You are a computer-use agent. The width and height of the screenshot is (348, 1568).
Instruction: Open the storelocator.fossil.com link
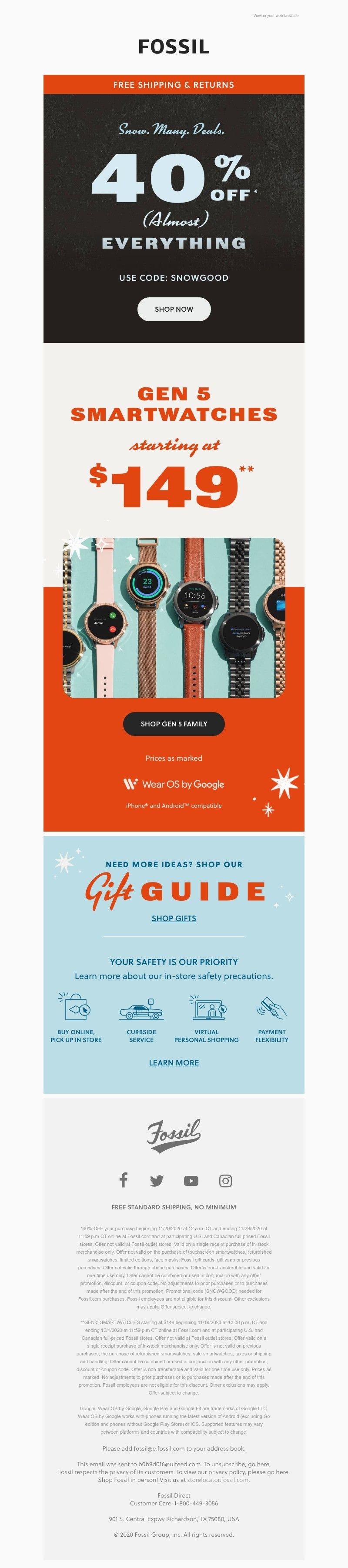pos(217,1480)
